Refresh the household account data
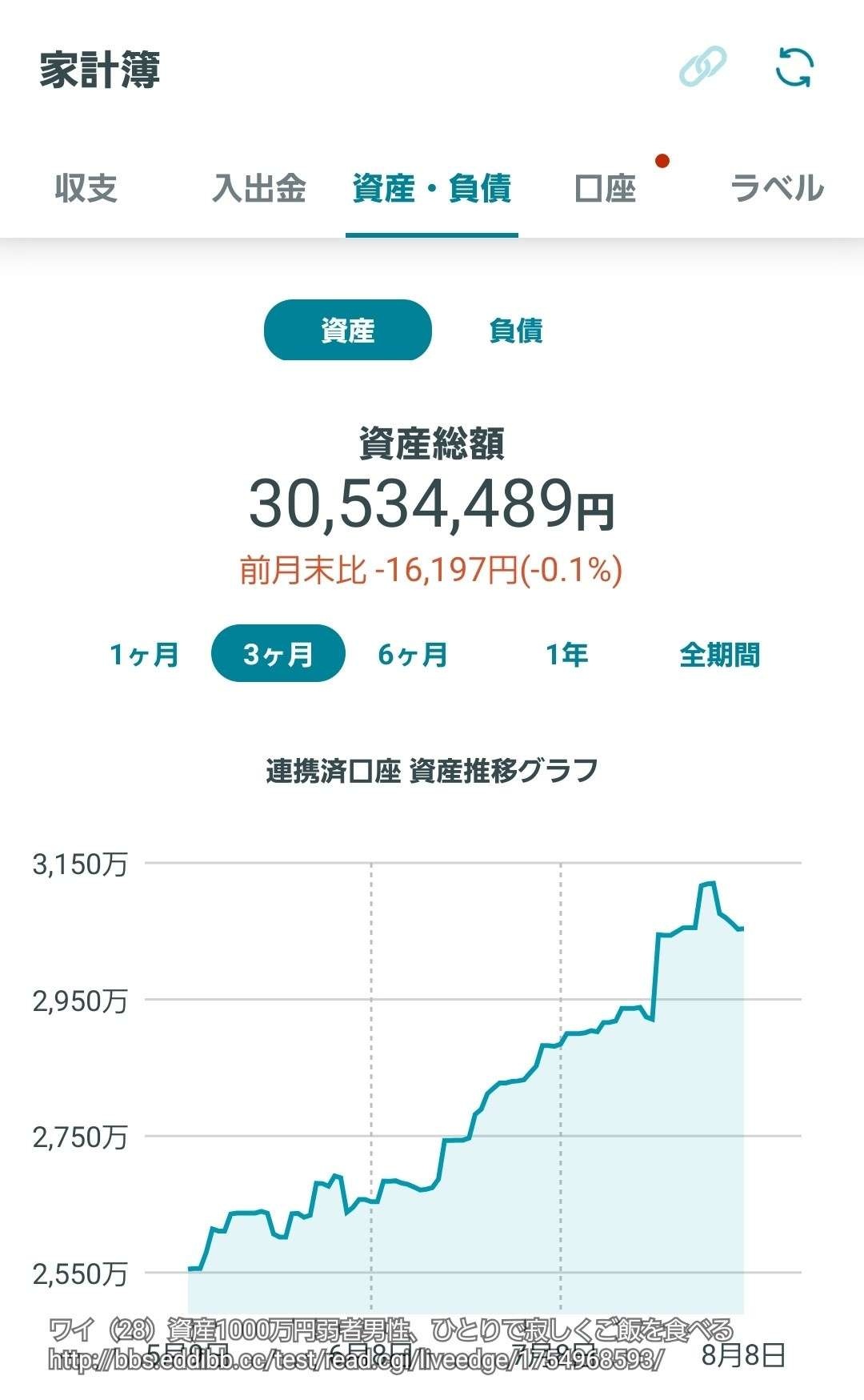This screenshot has height=1400, width=864. pos(794,67)
